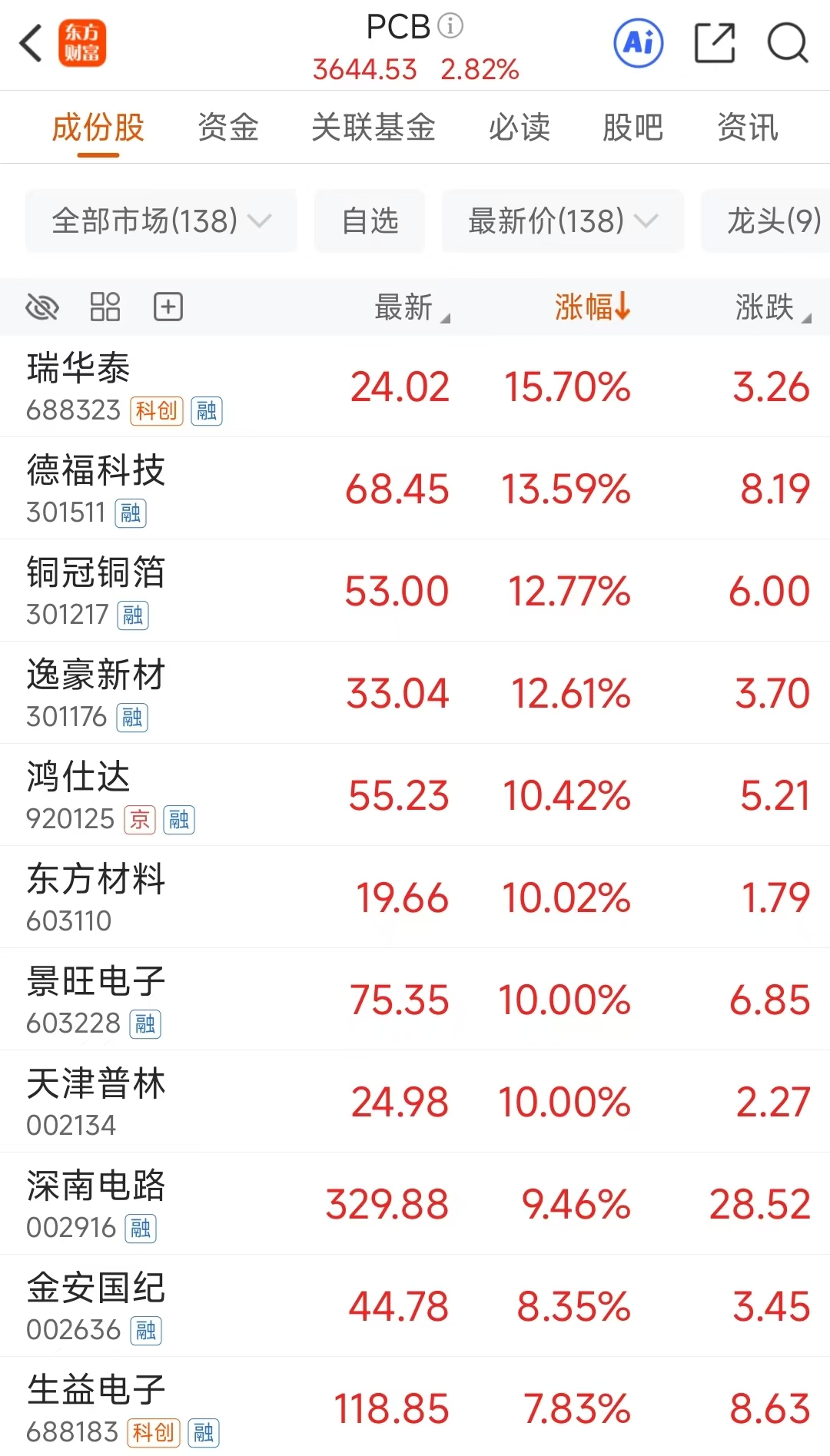Select the 自选 filter chip

coord(370,221)
